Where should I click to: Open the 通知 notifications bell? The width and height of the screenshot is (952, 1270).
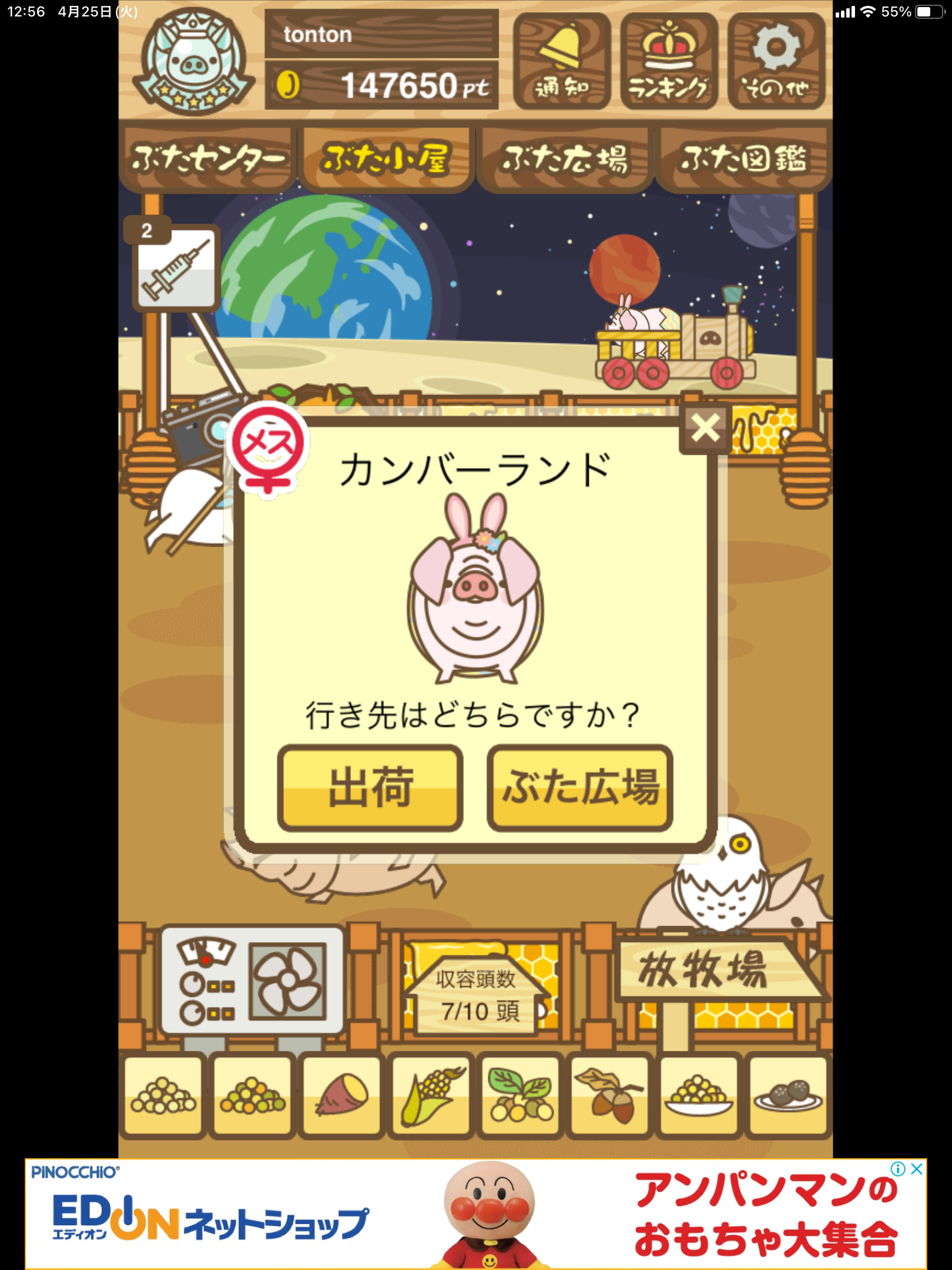pos(561,62)
